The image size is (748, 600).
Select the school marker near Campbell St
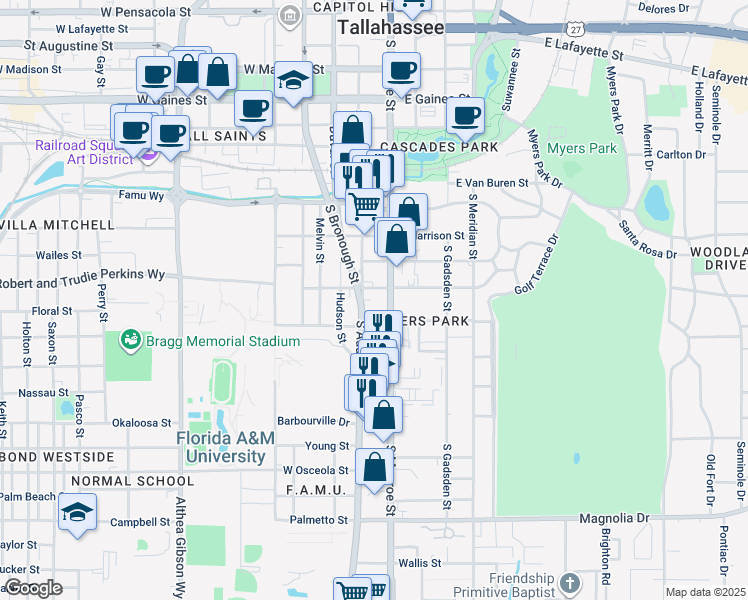pyautogui.click(x=77, y=512)
